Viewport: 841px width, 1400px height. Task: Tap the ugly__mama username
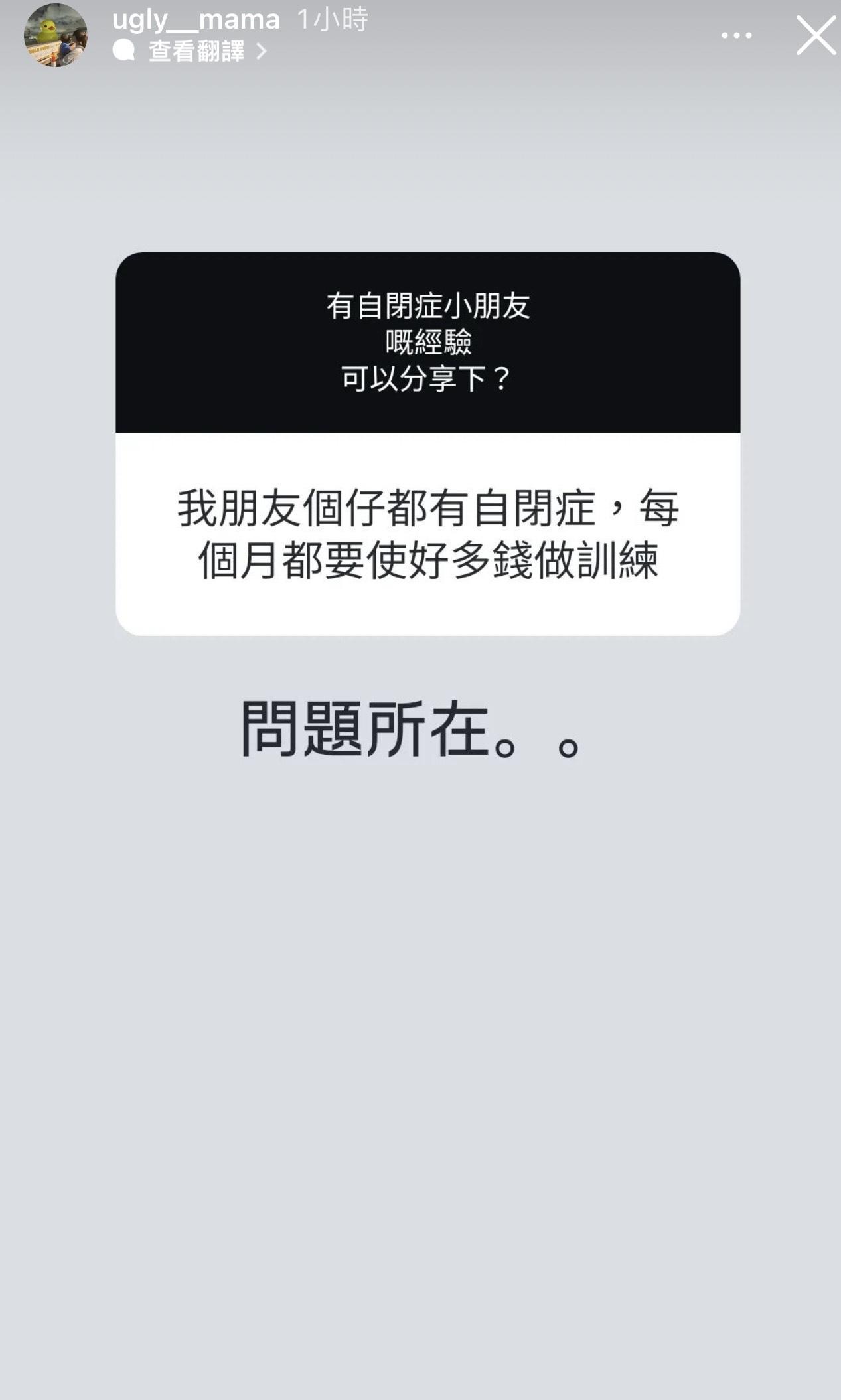coord(196,20)
